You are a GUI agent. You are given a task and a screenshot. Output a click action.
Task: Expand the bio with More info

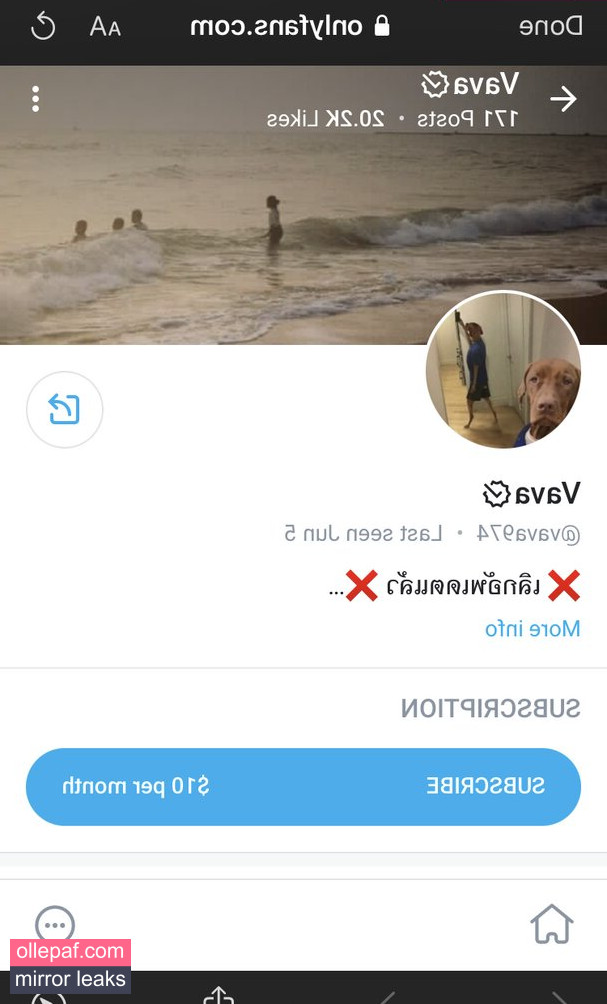coord(532,629)
